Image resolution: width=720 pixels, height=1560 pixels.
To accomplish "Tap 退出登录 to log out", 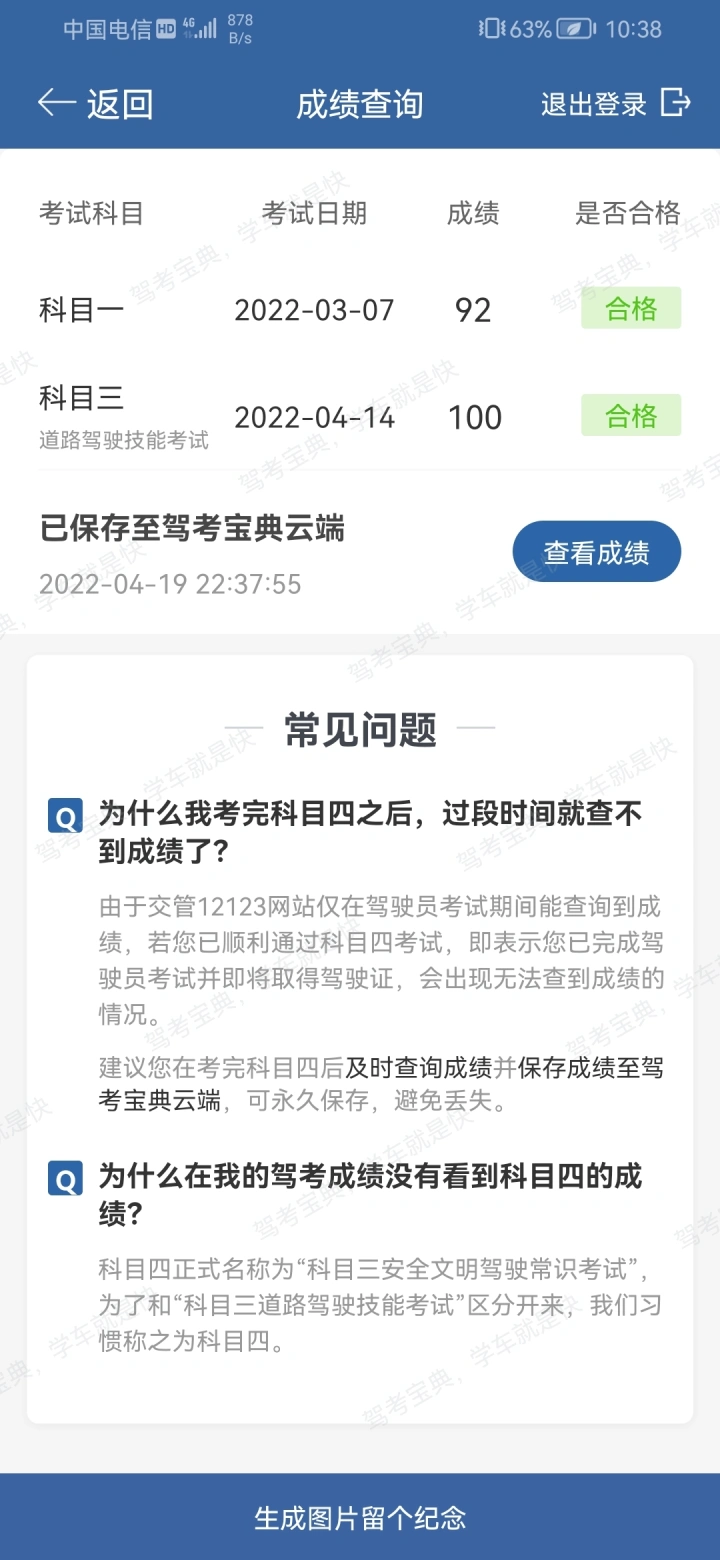I will 615,103.
